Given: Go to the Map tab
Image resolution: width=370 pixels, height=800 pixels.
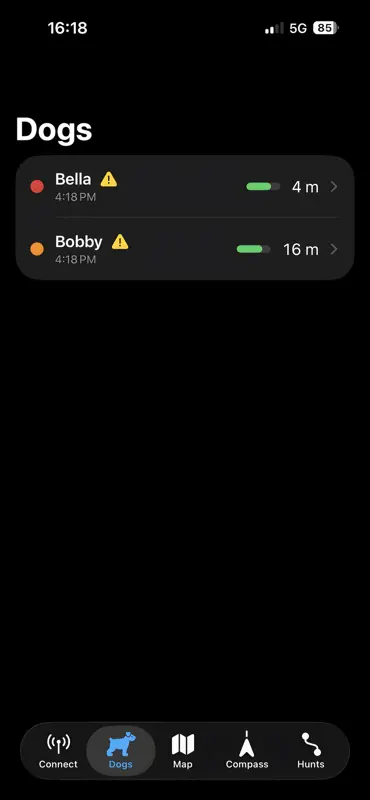Looking at the screenshot, I should [x=183, y=751].
